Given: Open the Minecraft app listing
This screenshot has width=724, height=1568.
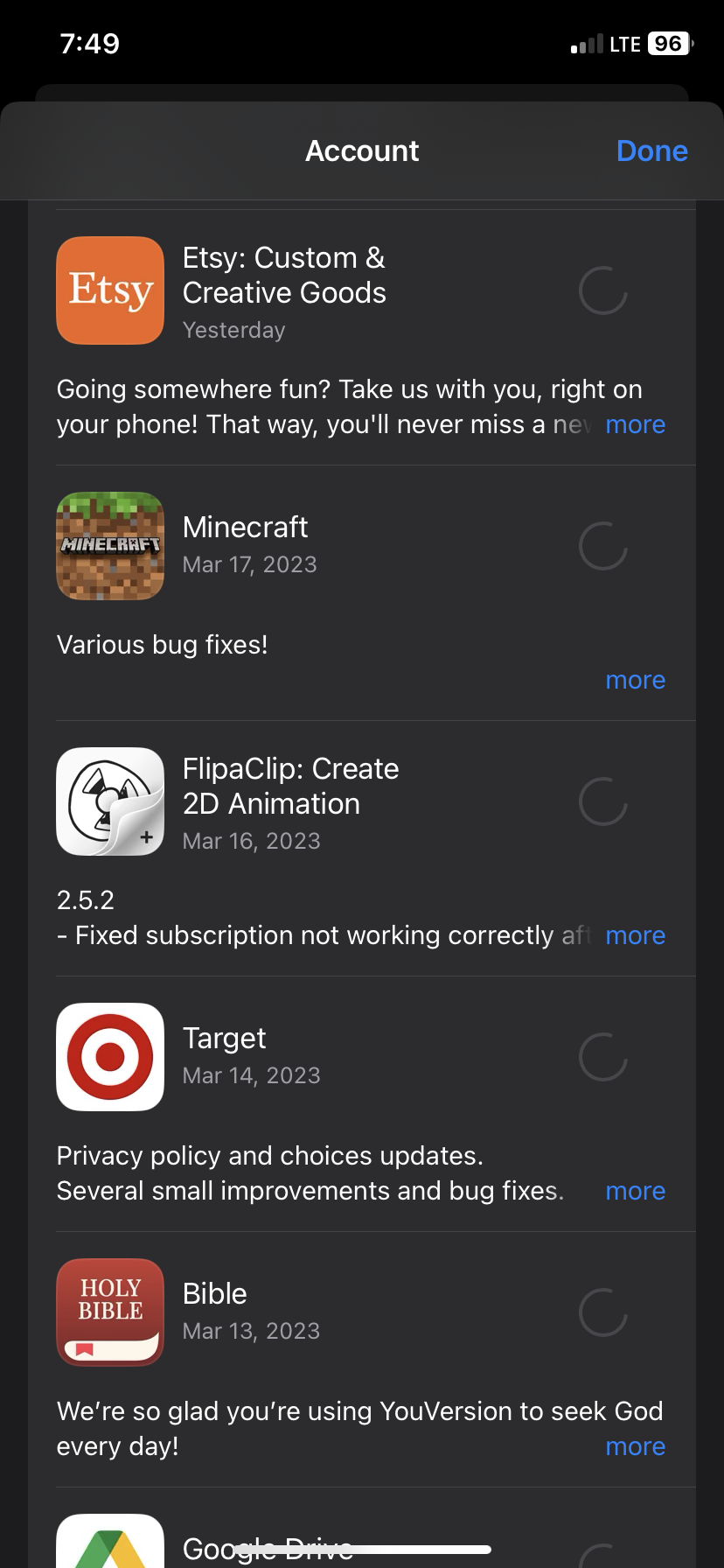Looking at the screenshot, I should coord(110,546).
